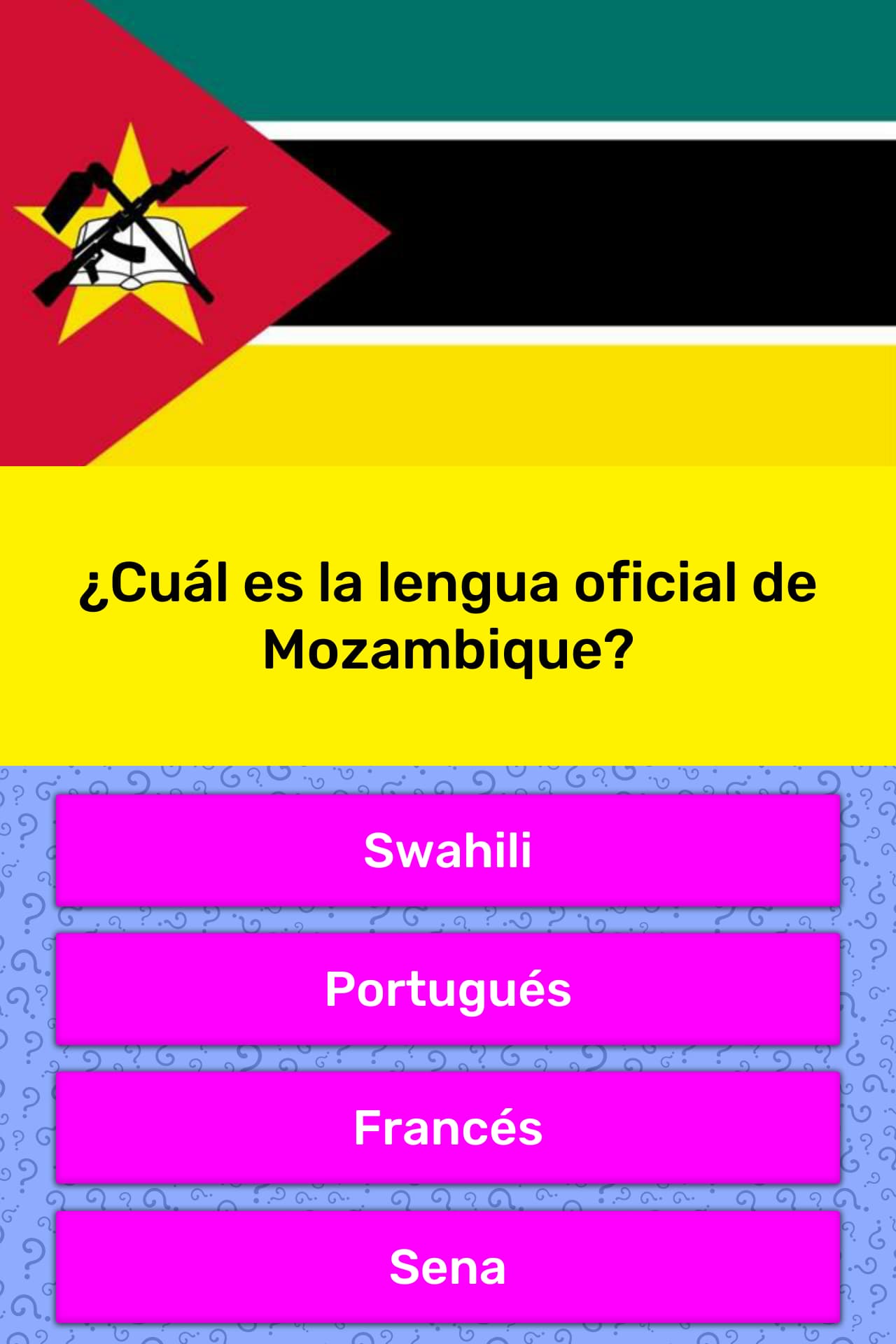Select the Swahili answer
The height and width of the screenshot is (1344, 896).
[x=448, y=850]
